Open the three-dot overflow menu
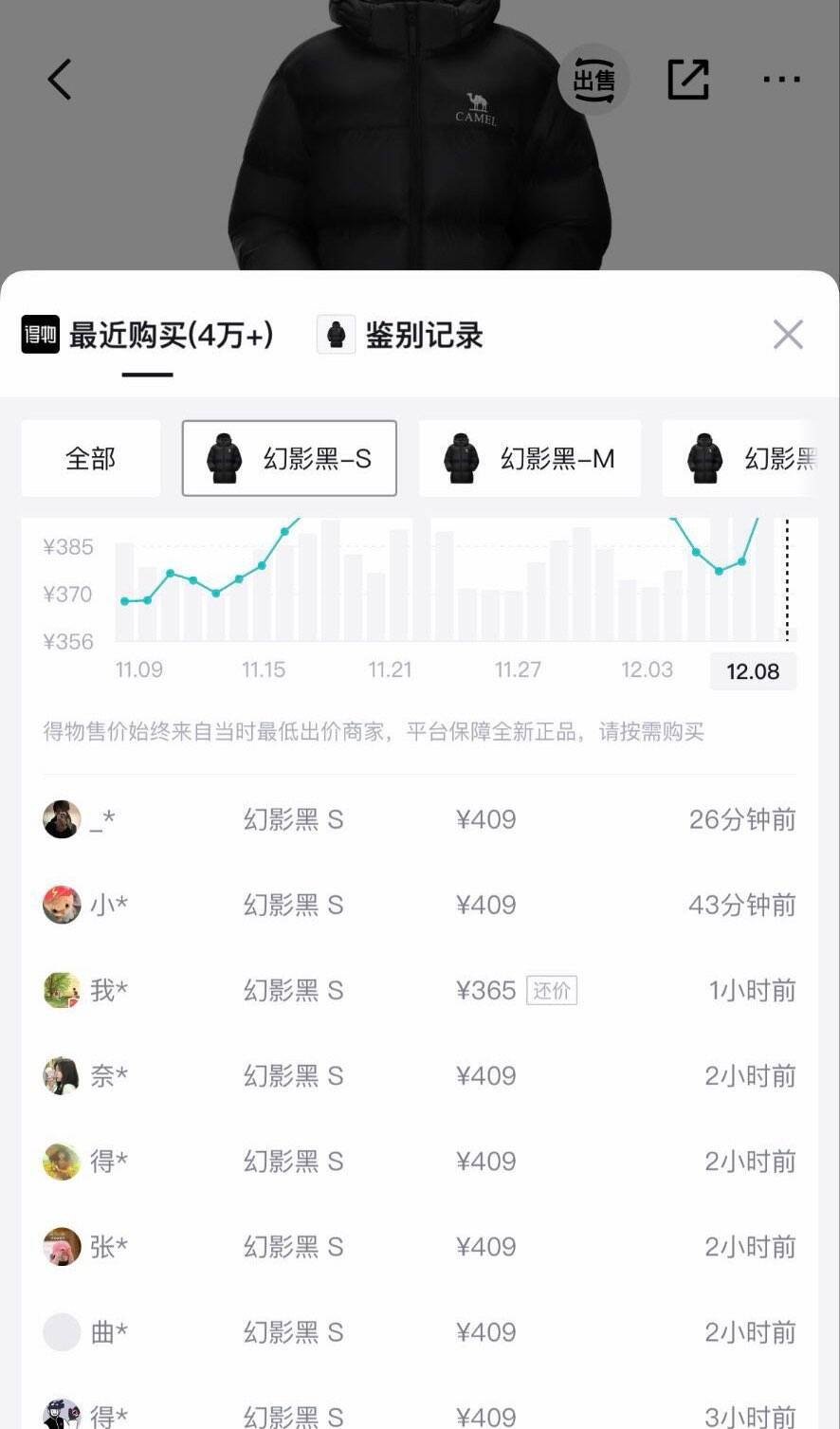This screenshot has height=1429, width=840. coord(781,80)
